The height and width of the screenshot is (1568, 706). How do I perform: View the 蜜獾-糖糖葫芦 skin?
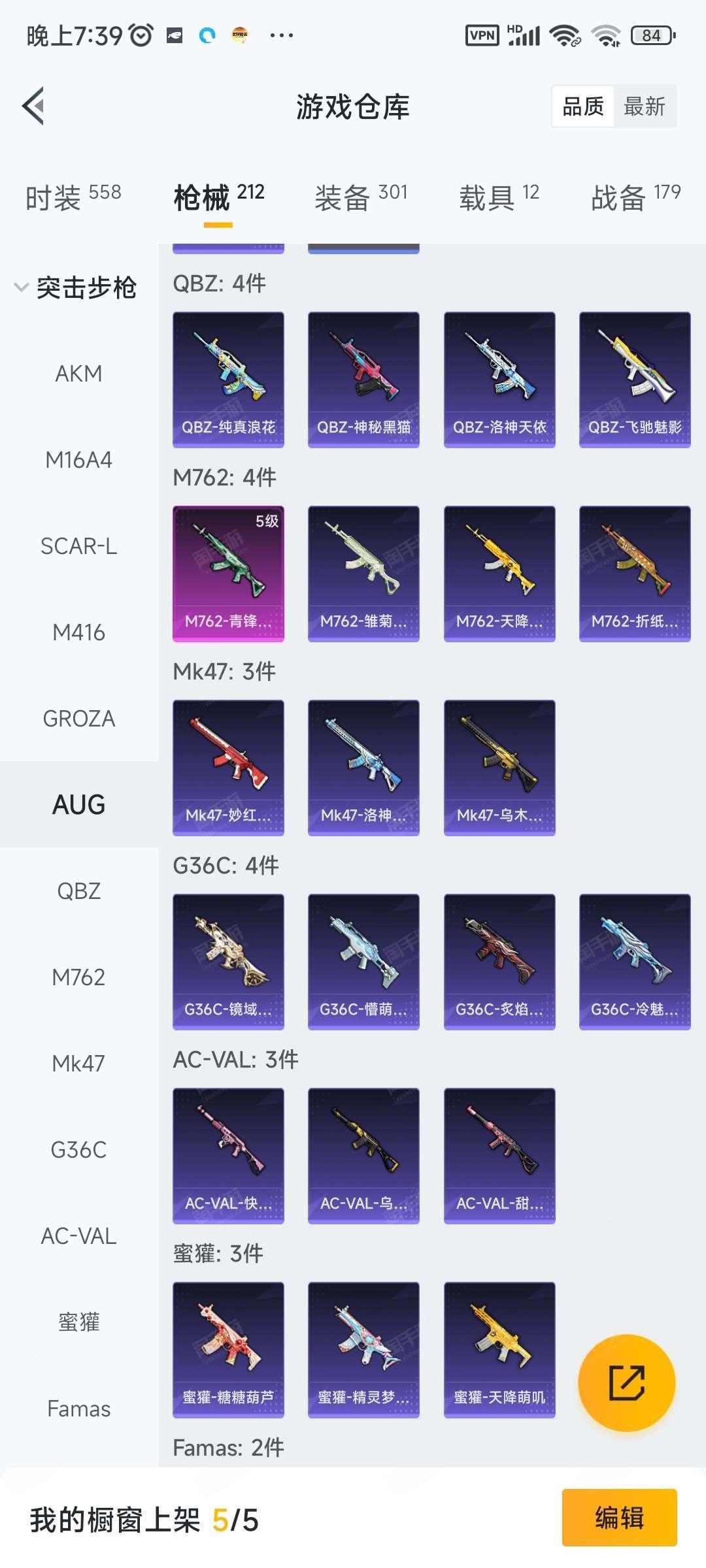coord(228,1350)
